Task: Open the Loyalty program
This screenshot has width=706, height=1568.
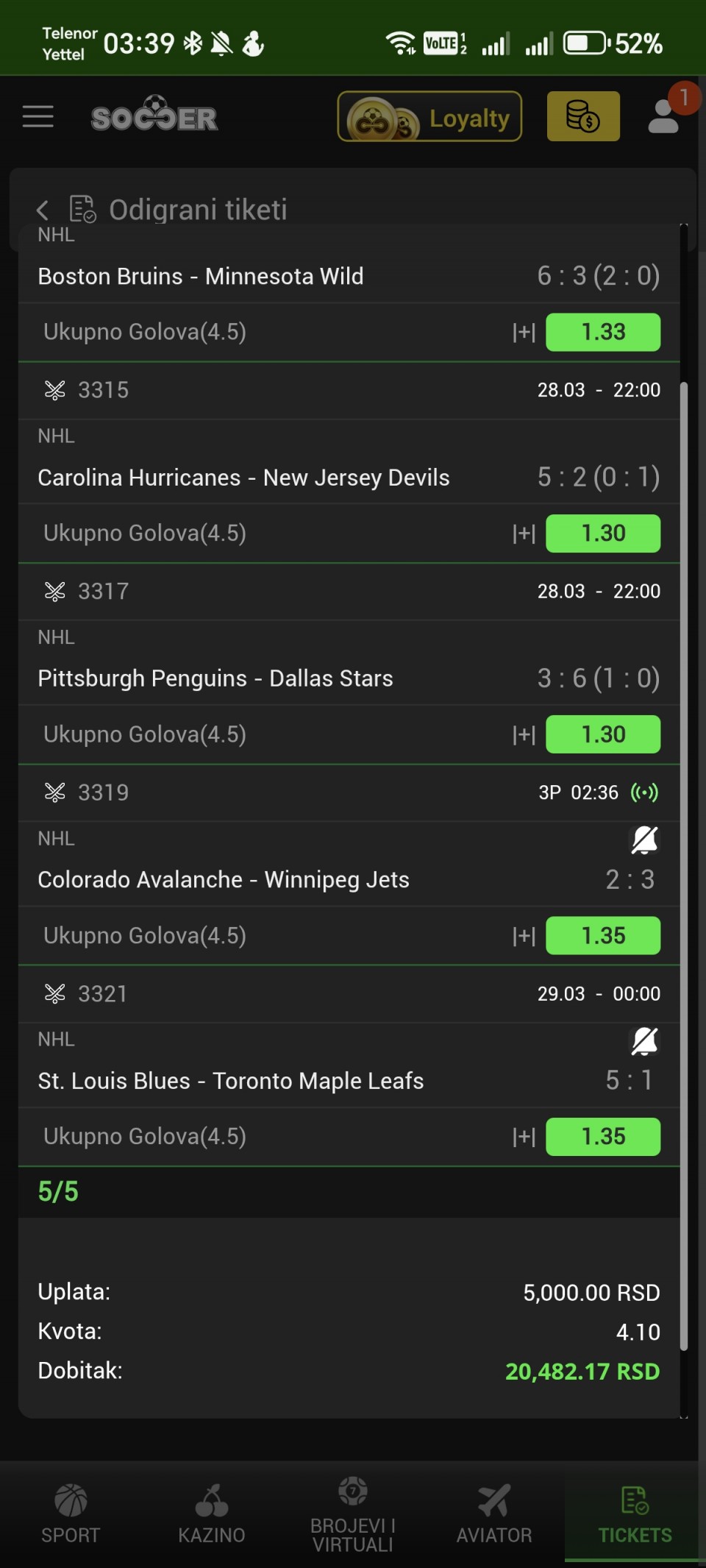Action: (429, 116)
